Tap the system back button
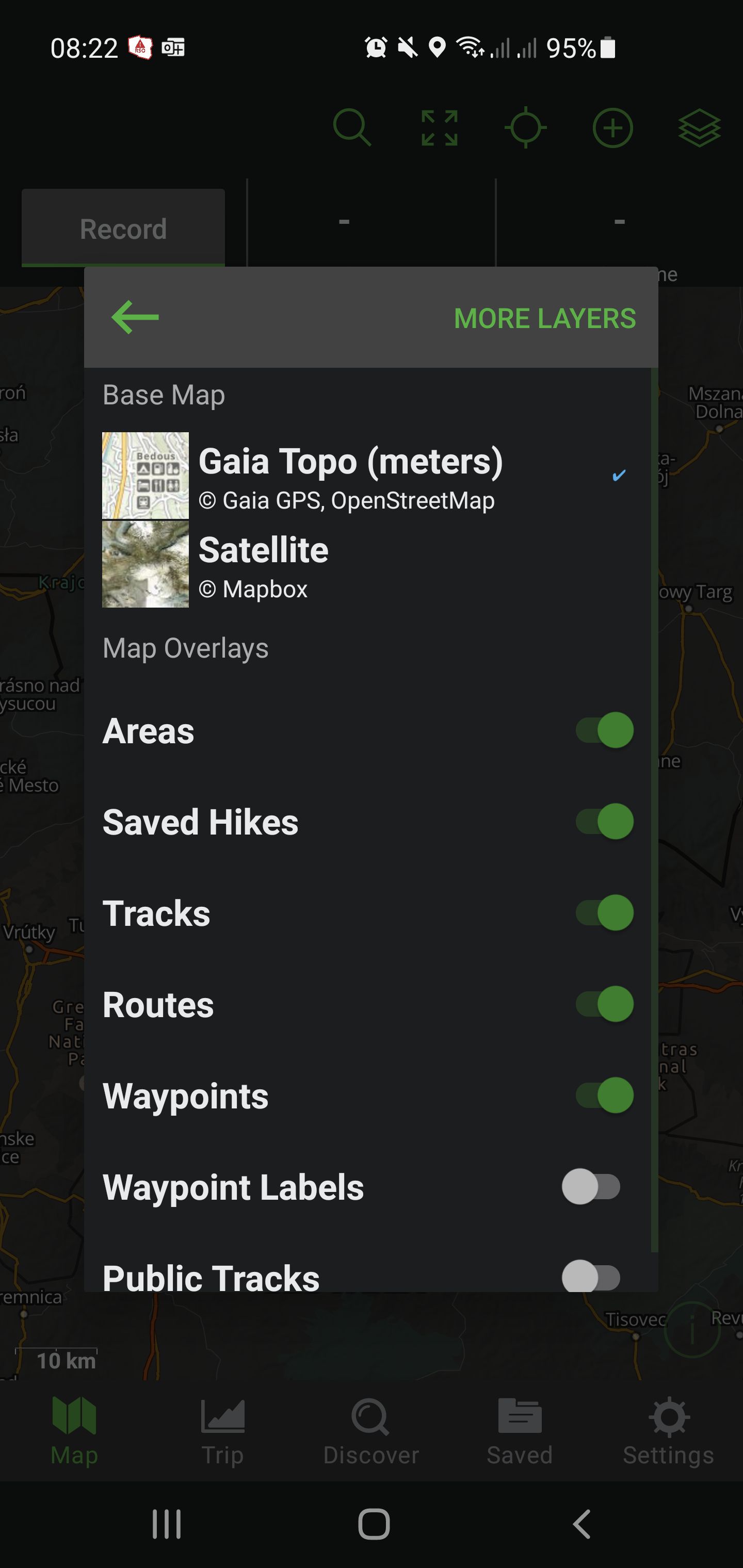The image size is (743, 1568). (x=582, y=1524)
